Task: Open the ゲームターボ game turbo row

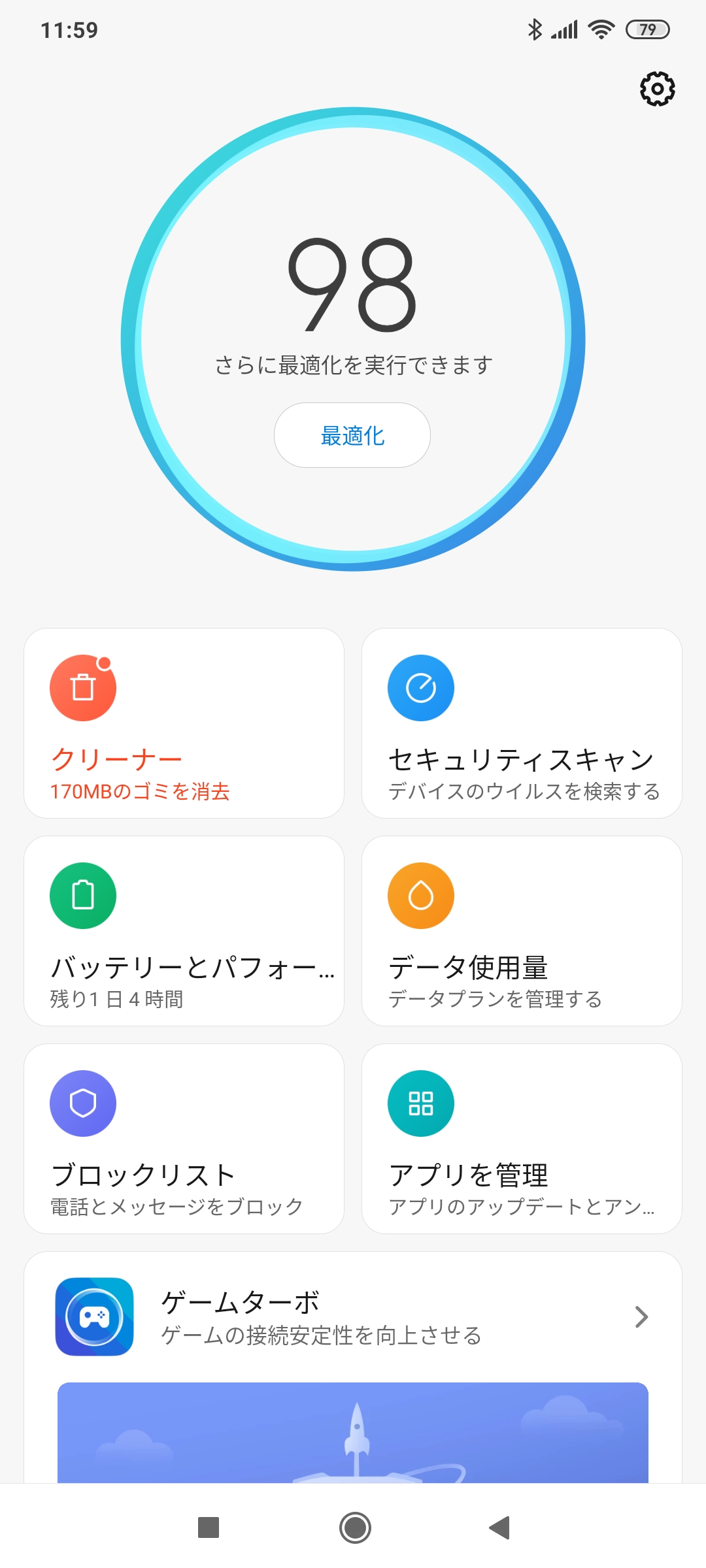Action: point(353,1317)
